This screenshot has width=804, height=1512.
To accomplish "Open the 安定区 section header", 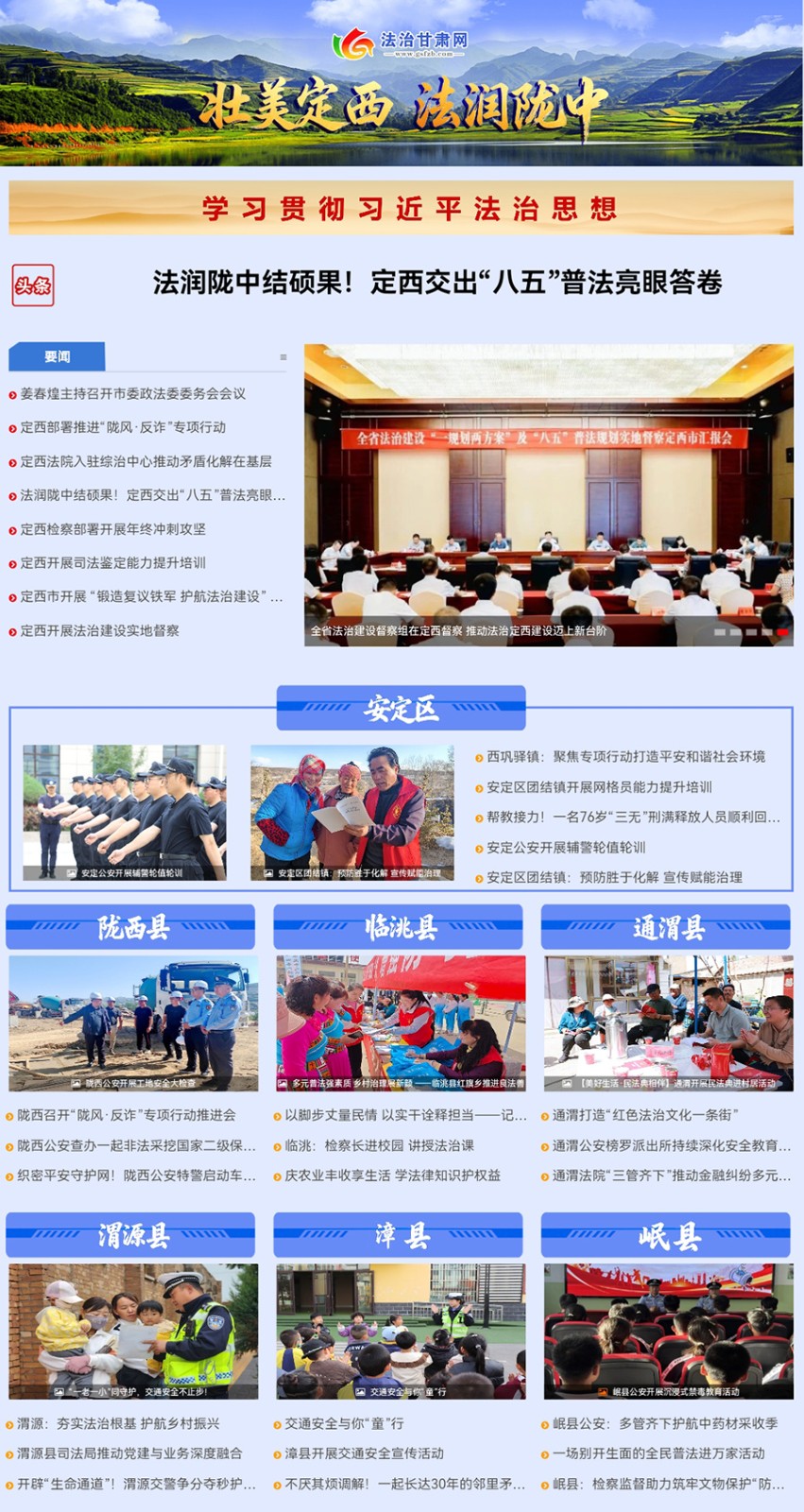I will pos(401,708).
